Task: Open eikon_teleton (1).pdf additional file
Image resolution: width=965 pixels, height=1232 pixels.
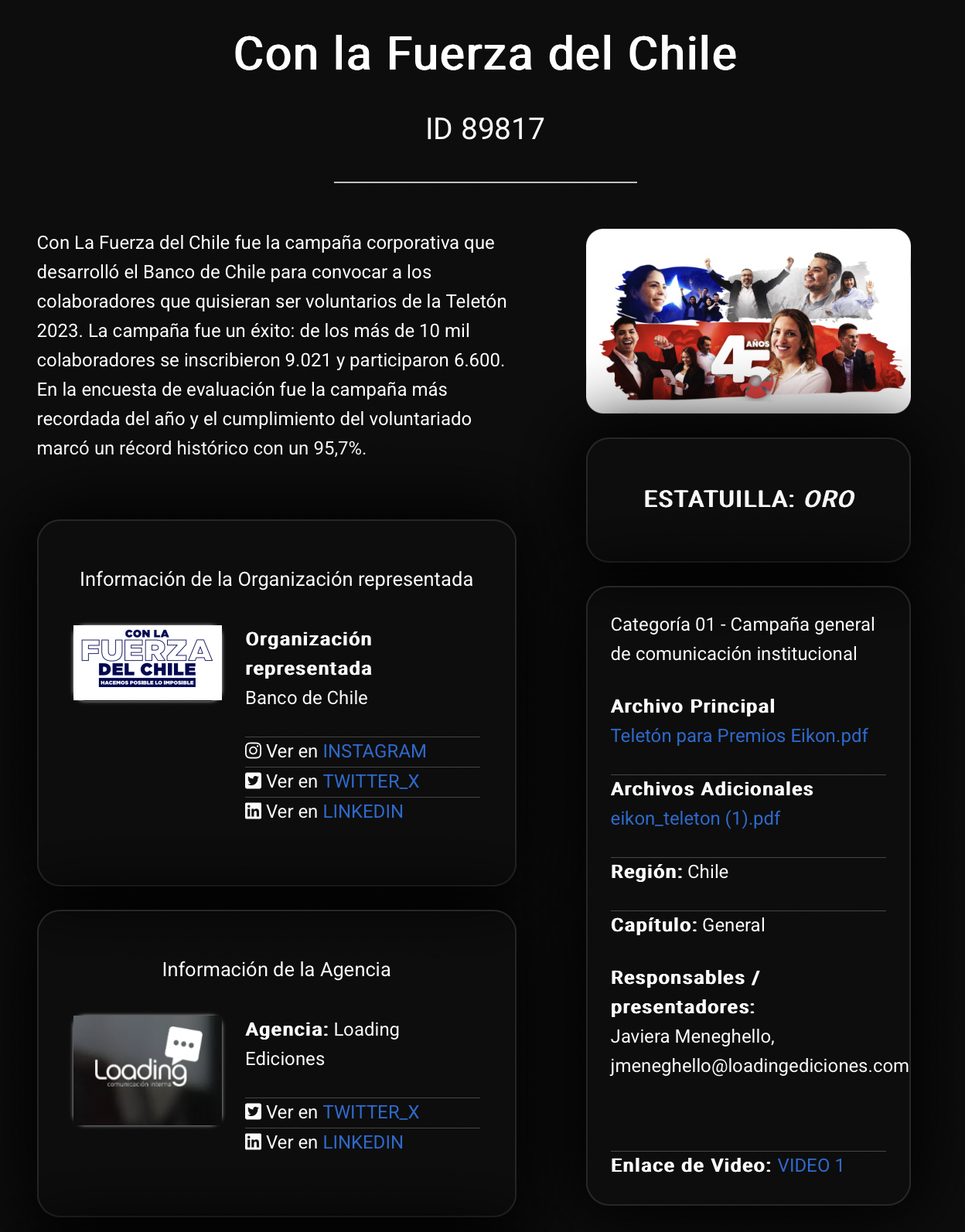Action: (x=694, y=818)
